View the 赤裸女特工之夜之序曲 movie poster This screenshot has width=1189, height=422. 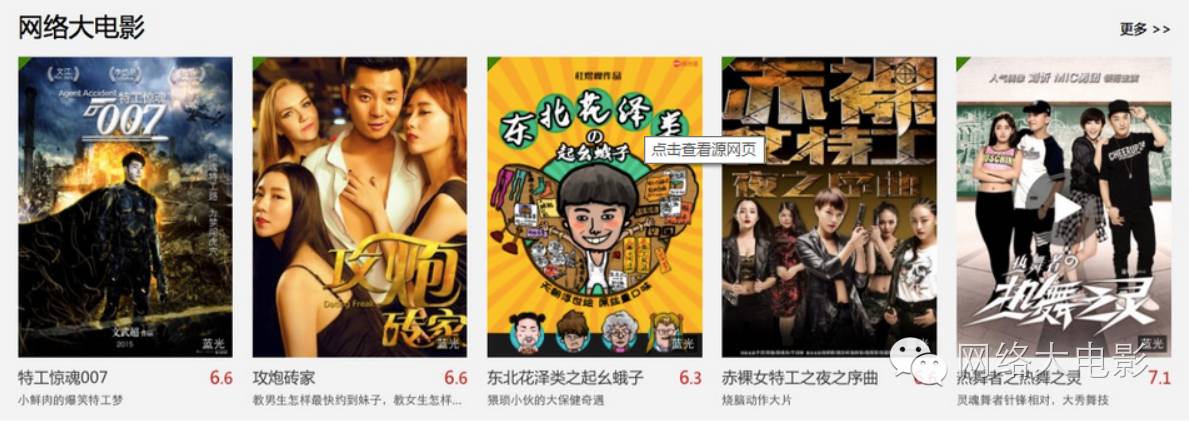(829, 207)
